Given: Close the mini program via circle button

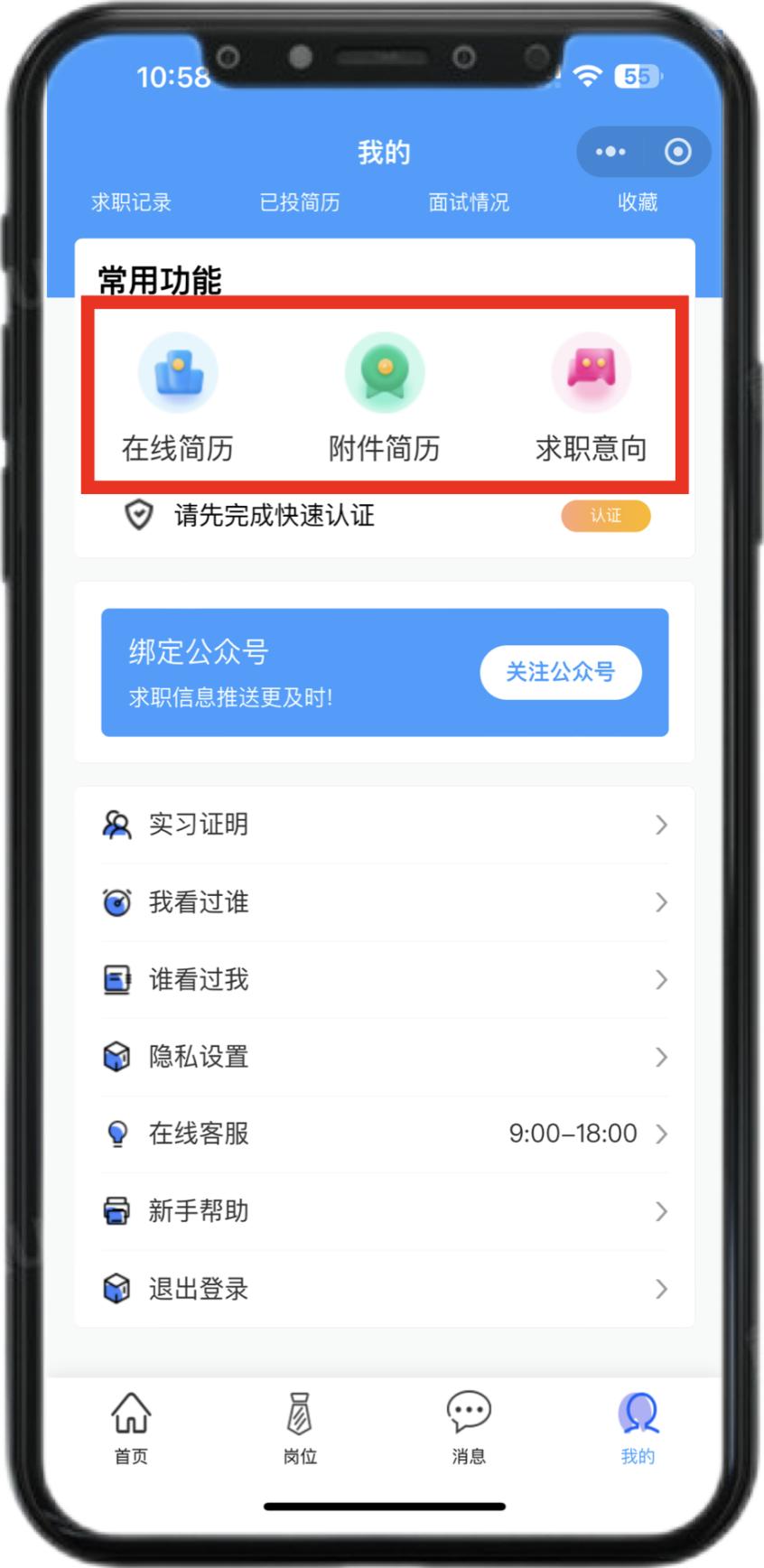Looking at the screenshot, I should point(678,152).
